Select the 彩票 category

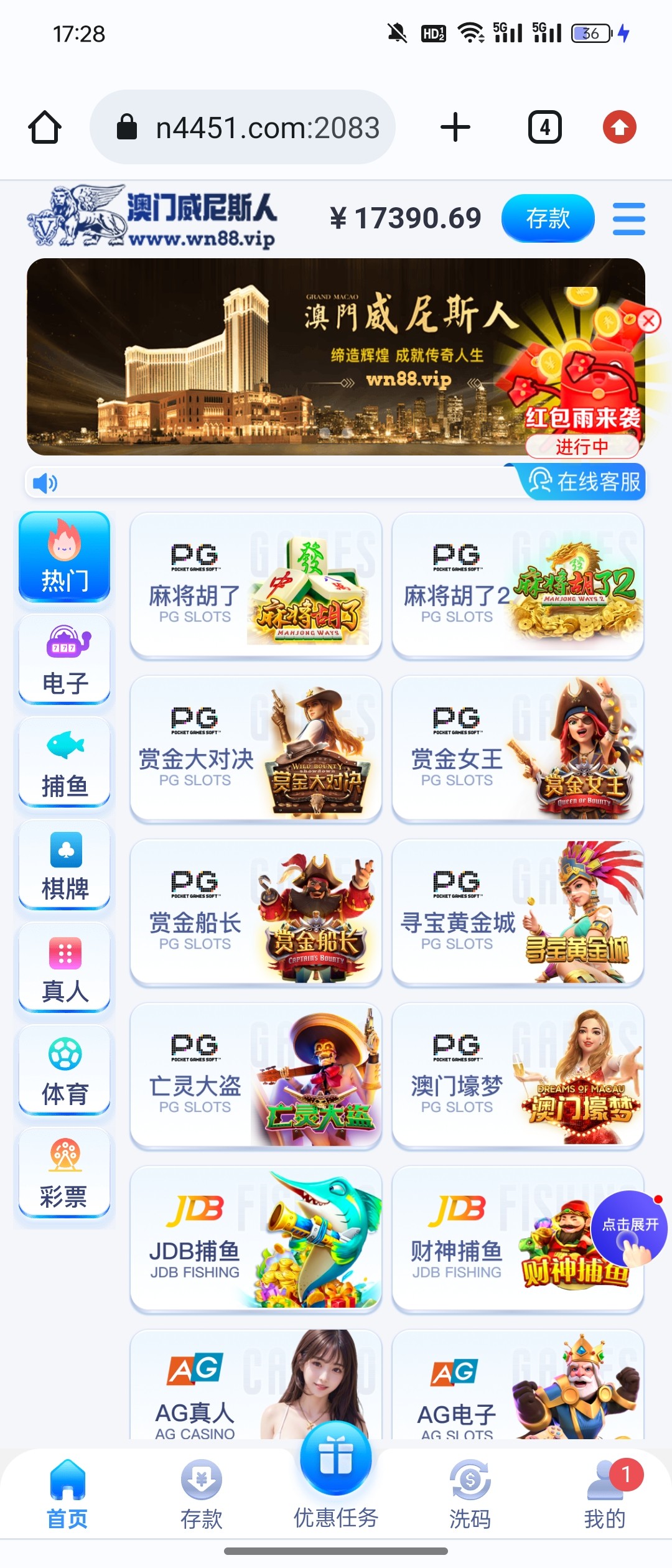(x=65, y=1174)
